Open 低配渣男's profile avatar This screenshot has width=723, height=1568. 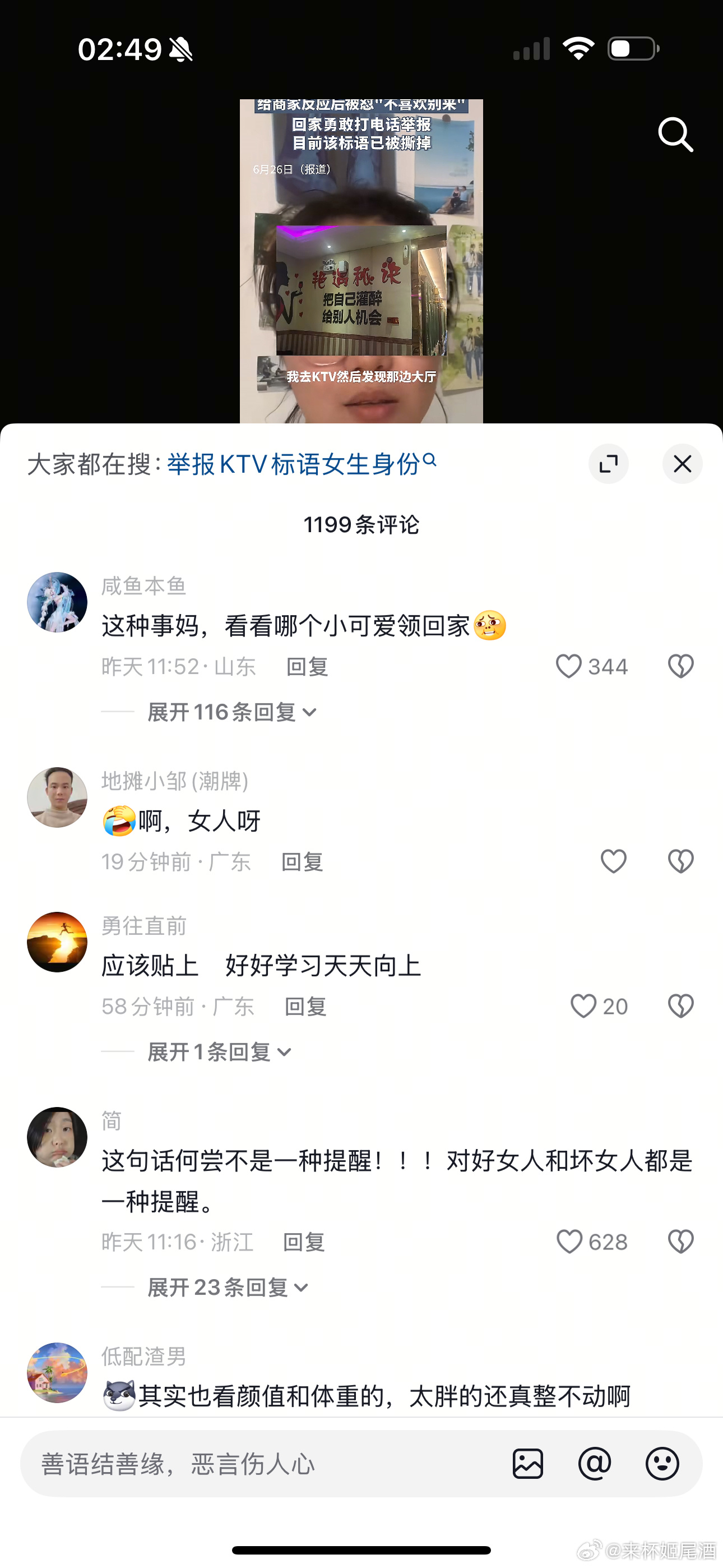point(57,1373)
